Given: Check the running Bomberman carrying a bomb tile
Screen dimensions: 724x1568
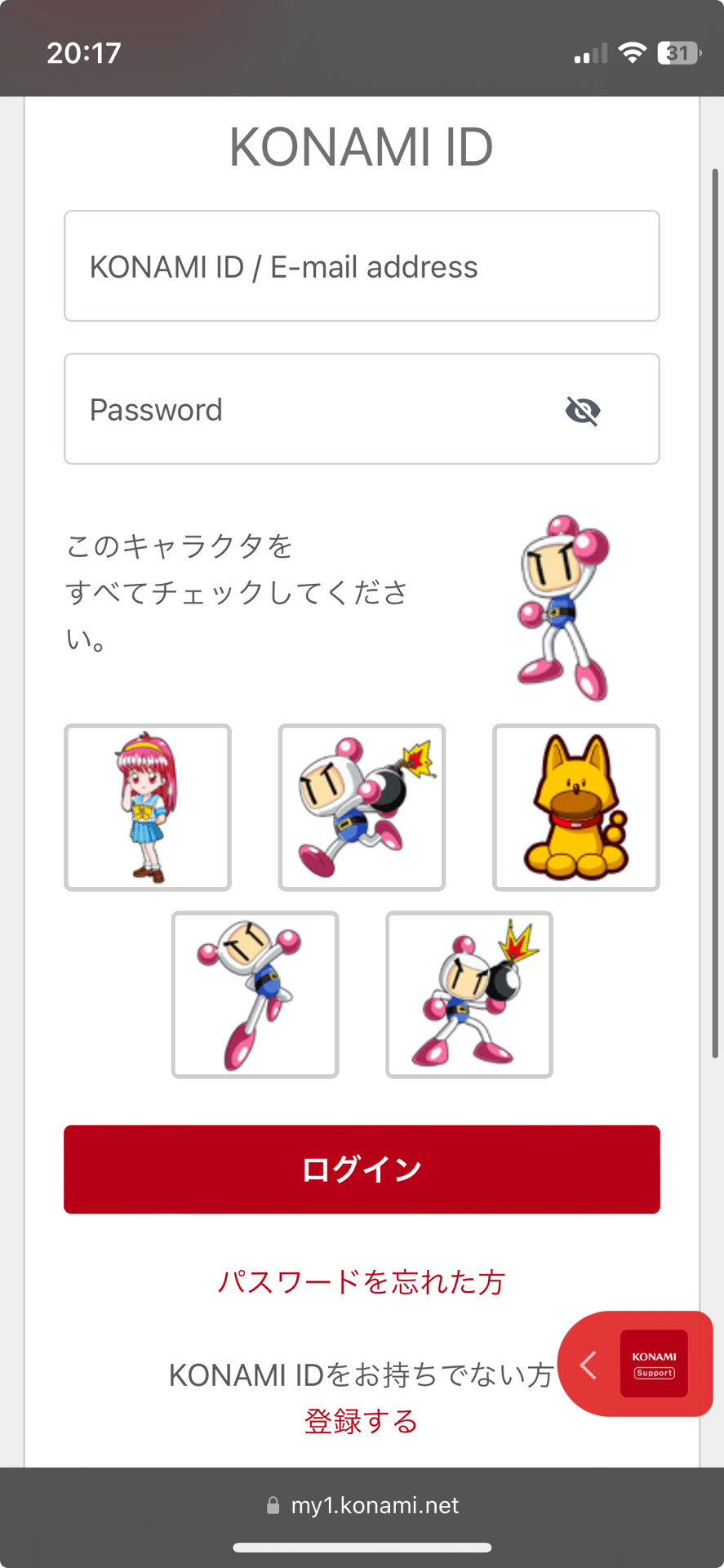Looking at the screenshot, I should click(x=362, y=807).
